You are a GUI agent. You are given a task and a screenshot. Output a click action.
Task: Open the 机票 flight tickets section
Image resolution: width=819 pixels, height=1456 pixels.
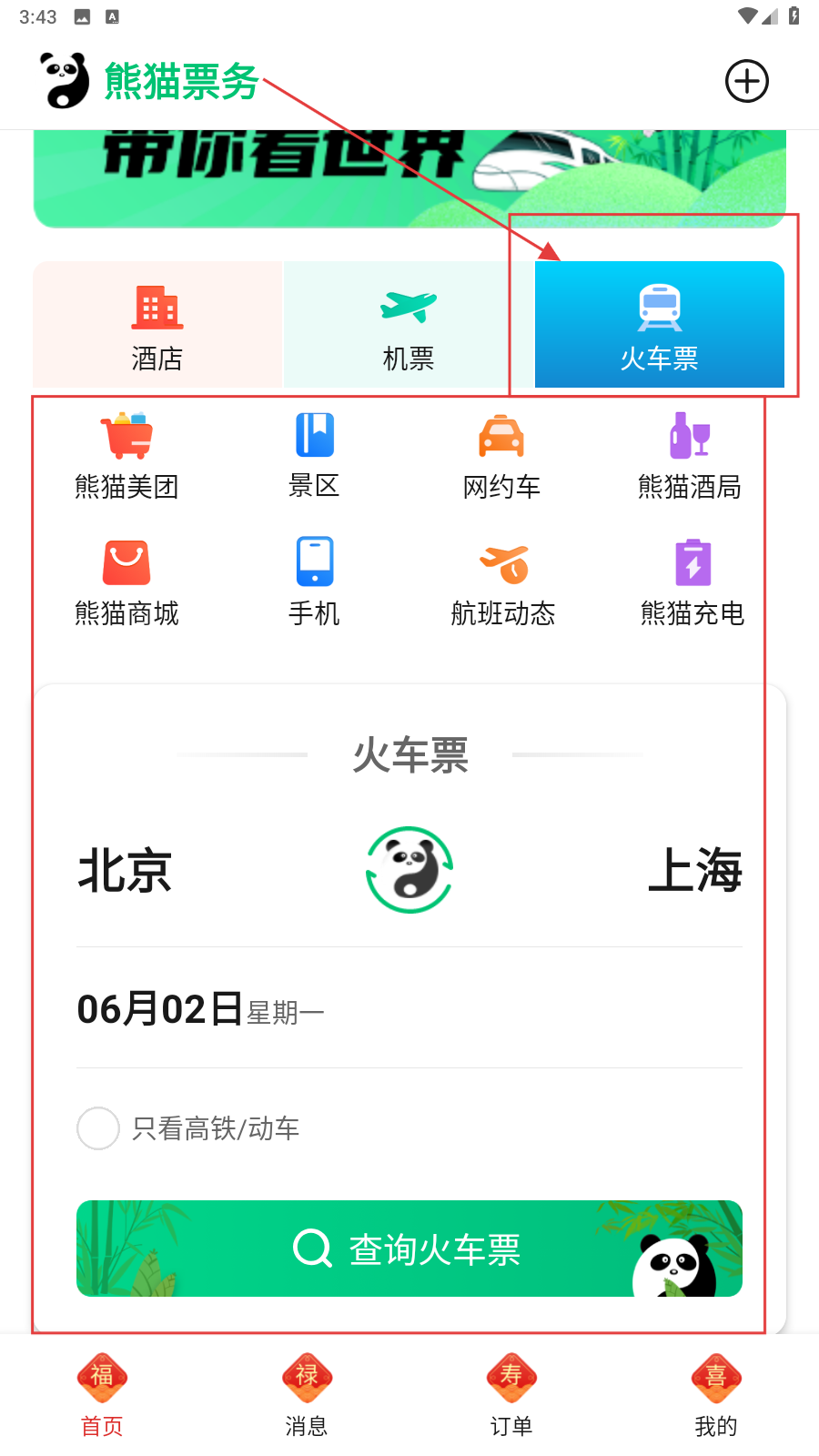tap(409, 326)
